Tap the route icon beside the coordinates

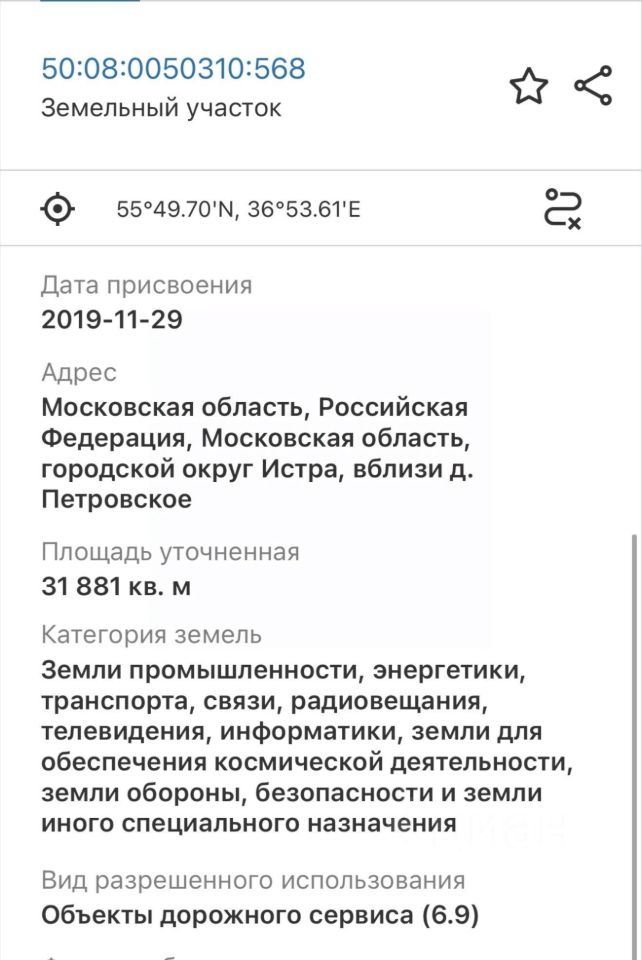click(x=563, y=209)
